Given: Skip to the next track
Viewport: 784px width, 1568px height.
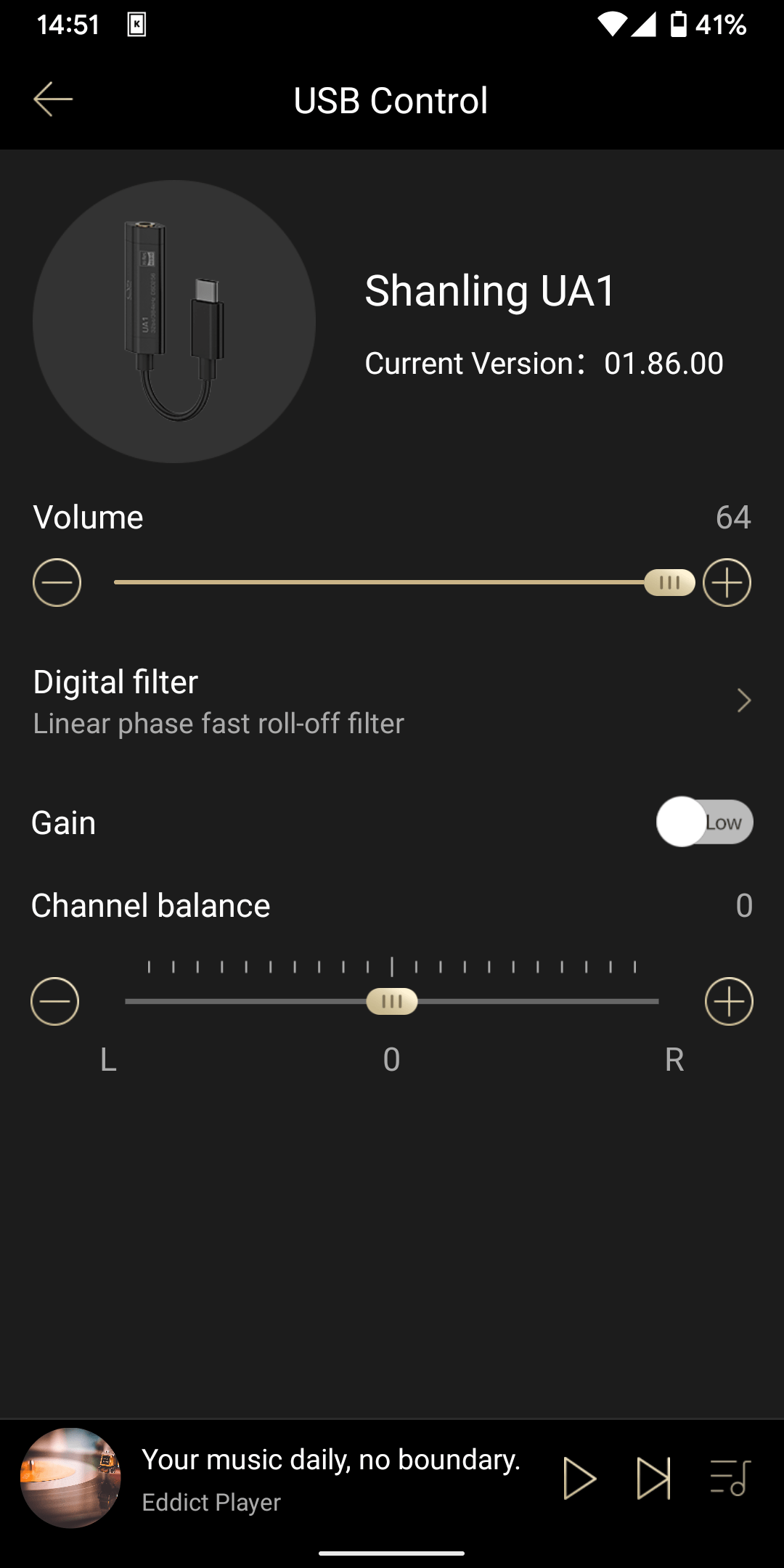Looking at the screenshot, I should point(653,1479).
